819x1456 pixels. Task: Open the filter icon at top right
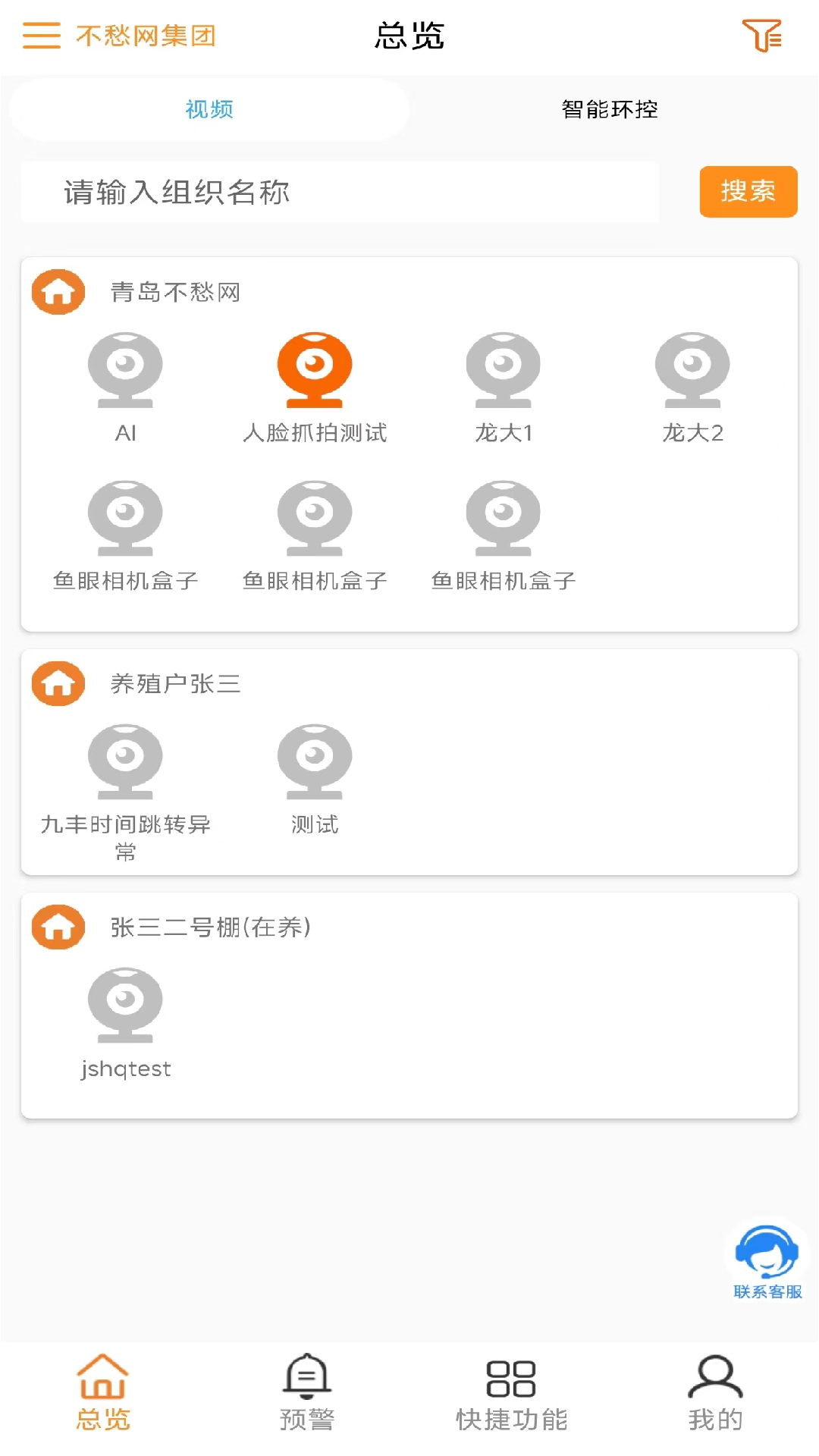tap(765, 35)
